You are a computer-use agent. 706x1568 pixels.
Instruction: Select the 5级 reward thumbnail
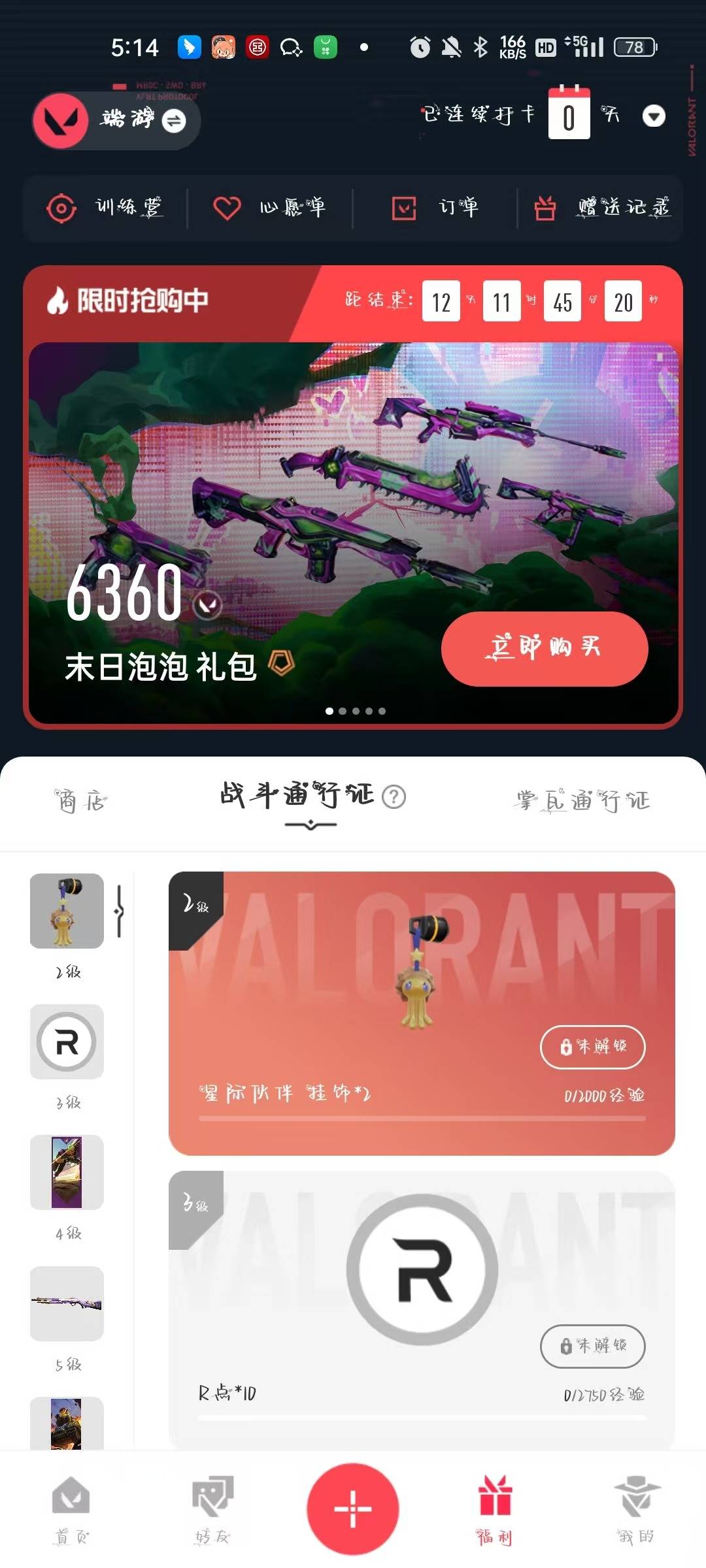pos(67,1303)
